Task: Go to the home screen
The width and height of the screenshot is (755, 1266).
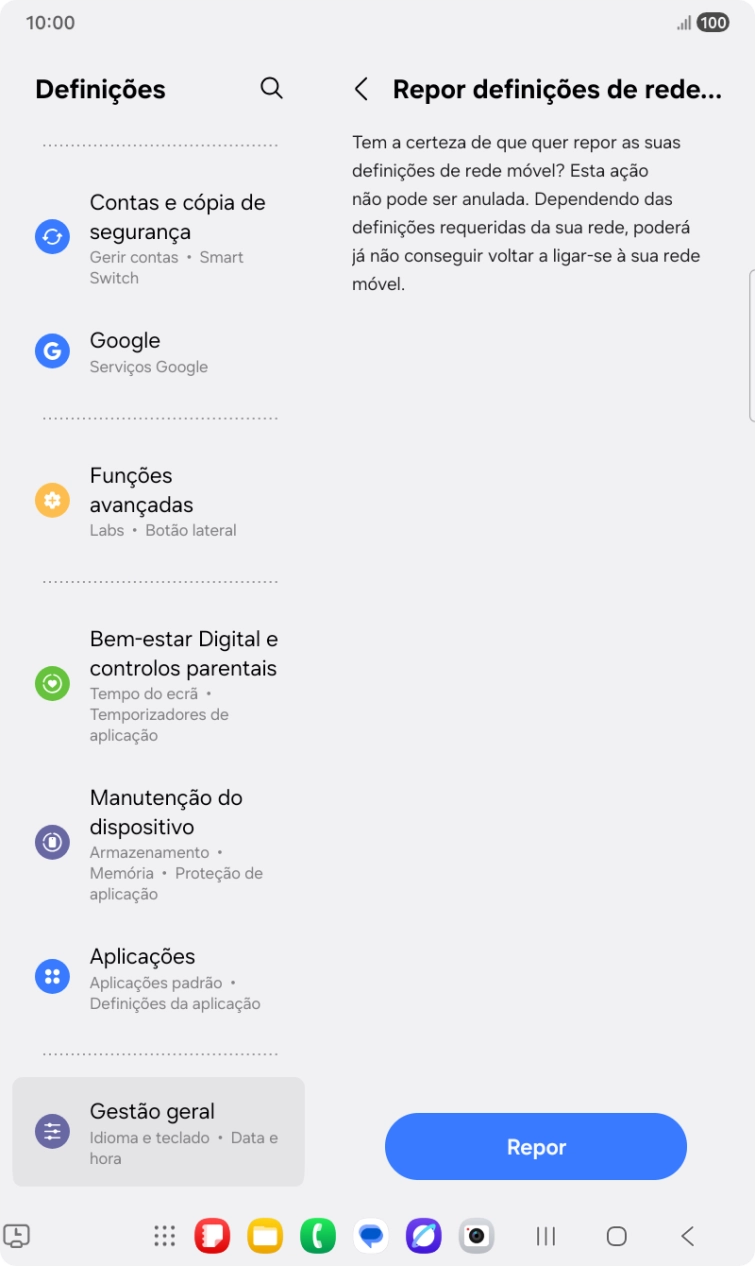Action: coord(617,1236)
